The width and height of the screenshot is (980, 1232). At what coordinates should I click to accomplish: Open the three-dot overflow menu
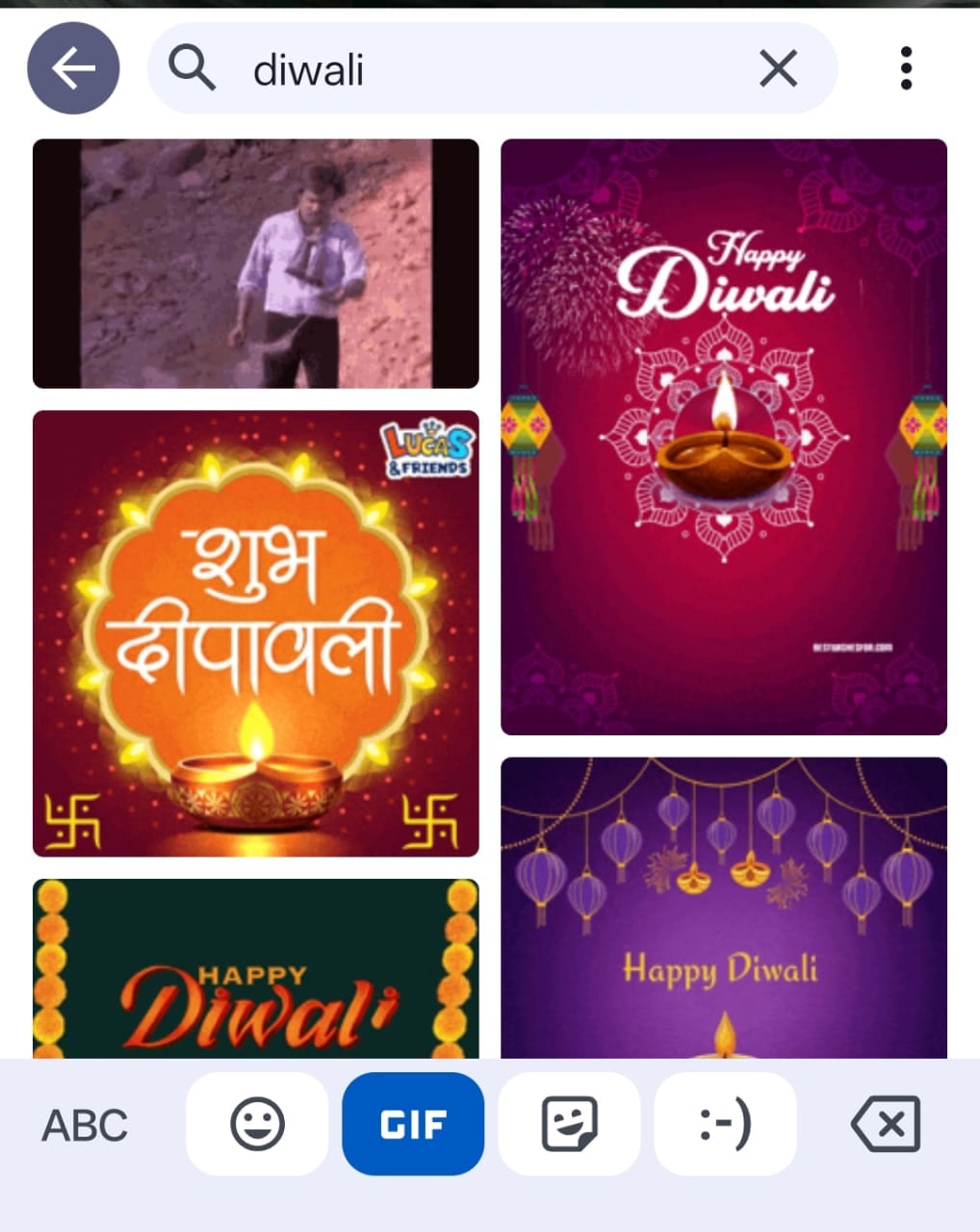[905, 69]
